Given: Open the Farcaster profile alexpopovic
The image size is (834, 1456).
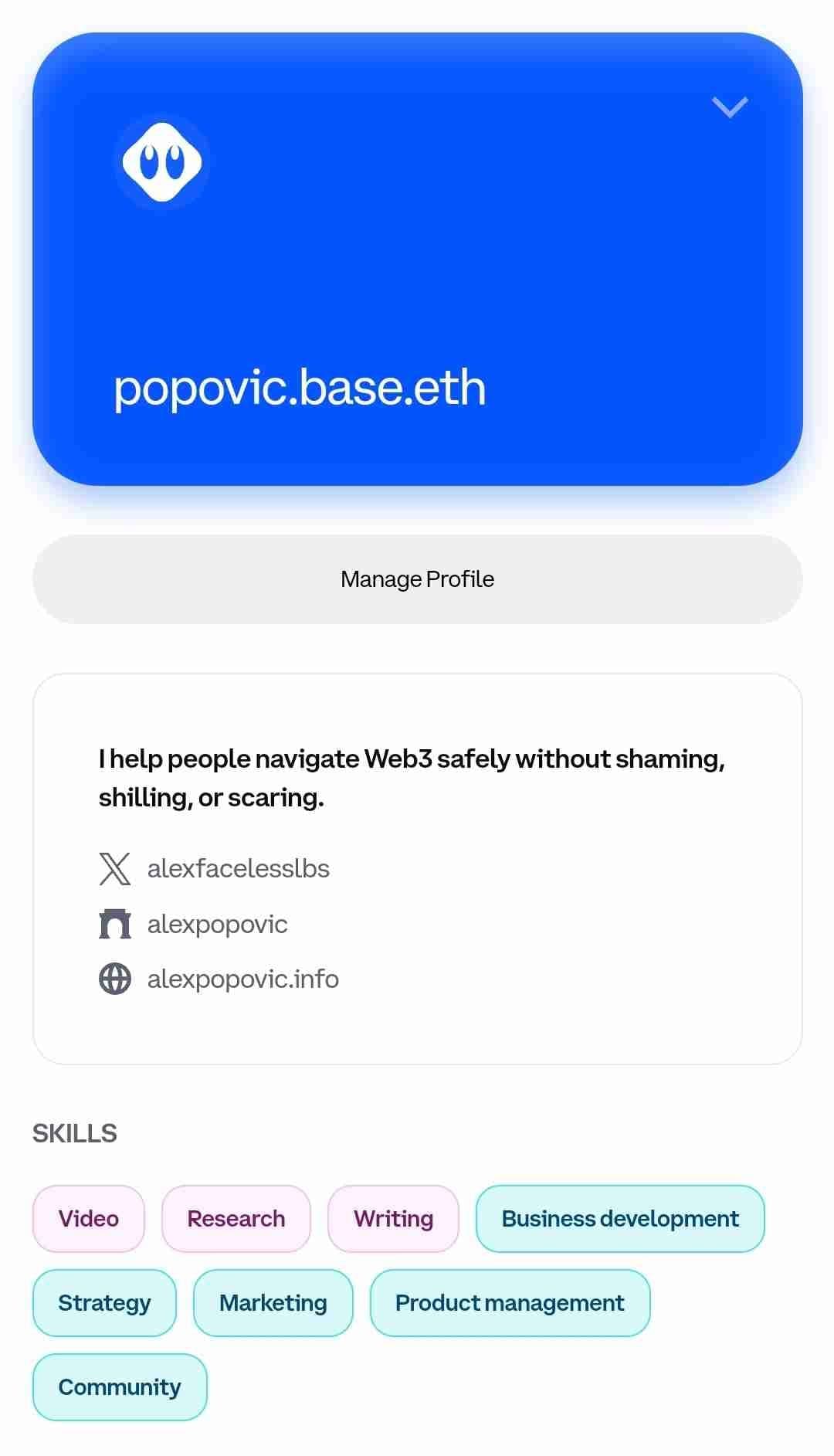Looking at the screenshot, I should pyautogui.click(x=217, y=925).
